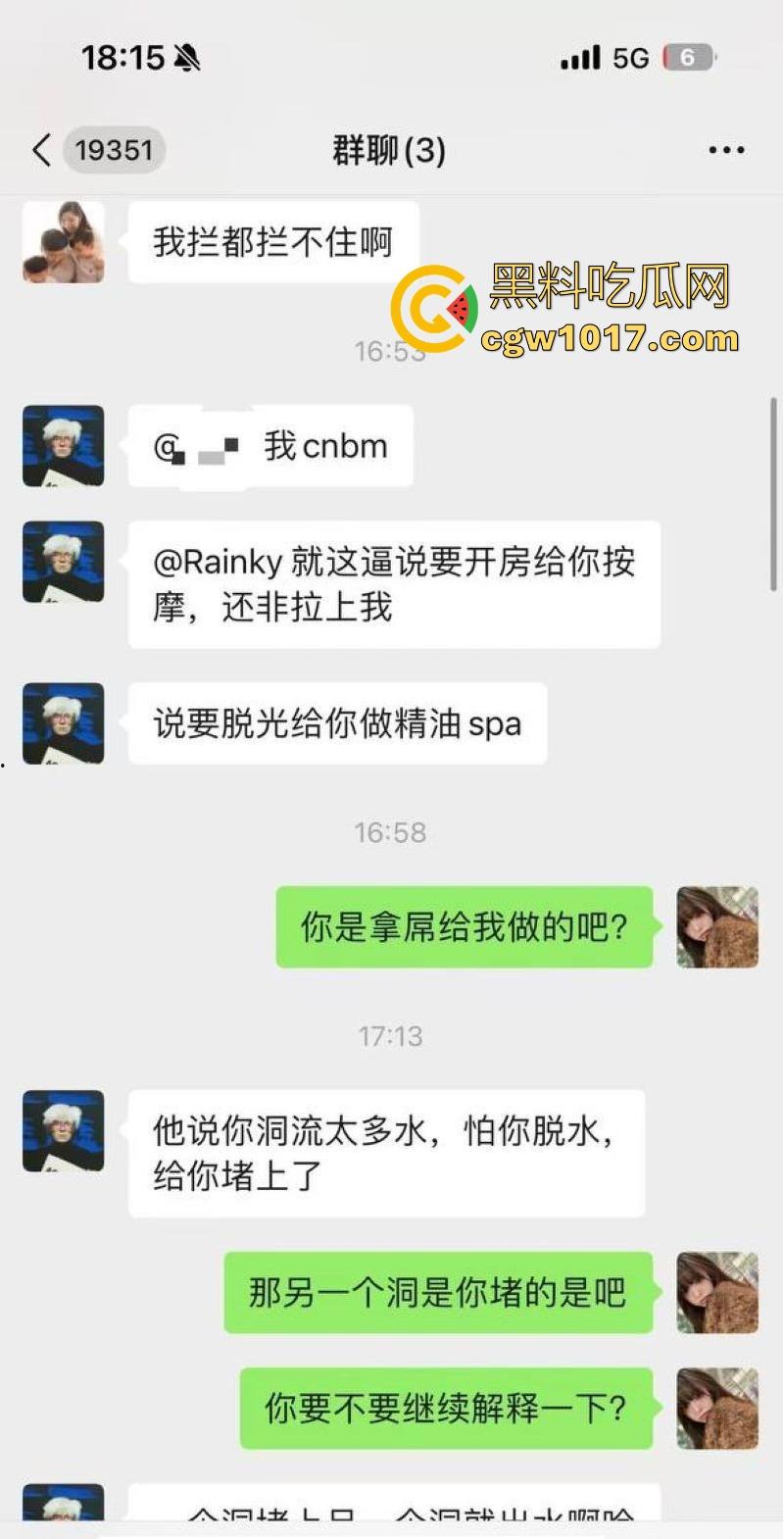Tap the message 说要脱光给你做精油 spa
This screenshot has height=1539, width=784.
click(337, 722)
